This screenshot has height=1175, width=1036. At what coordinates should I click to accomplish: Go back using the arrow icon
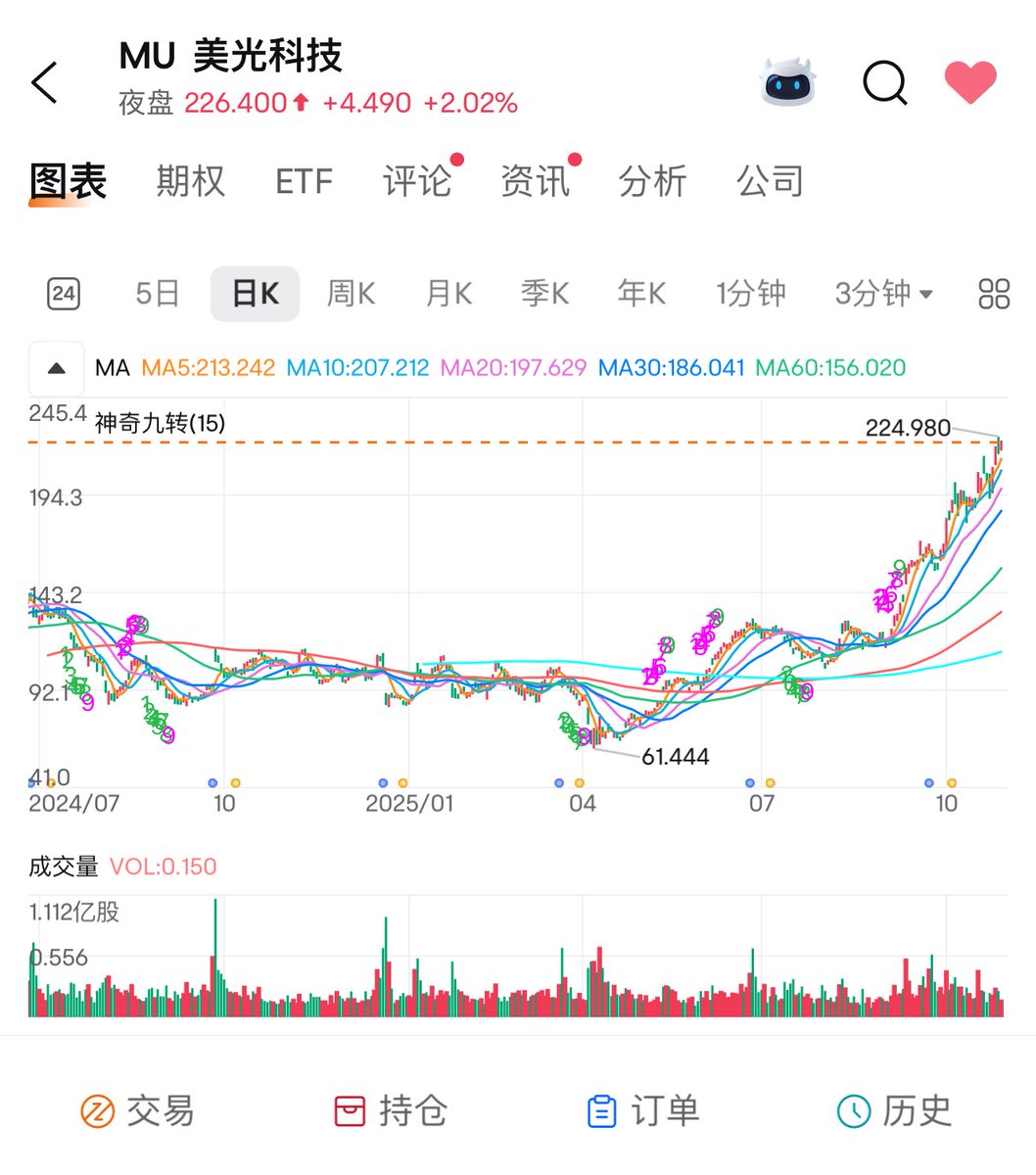point(45,83)
